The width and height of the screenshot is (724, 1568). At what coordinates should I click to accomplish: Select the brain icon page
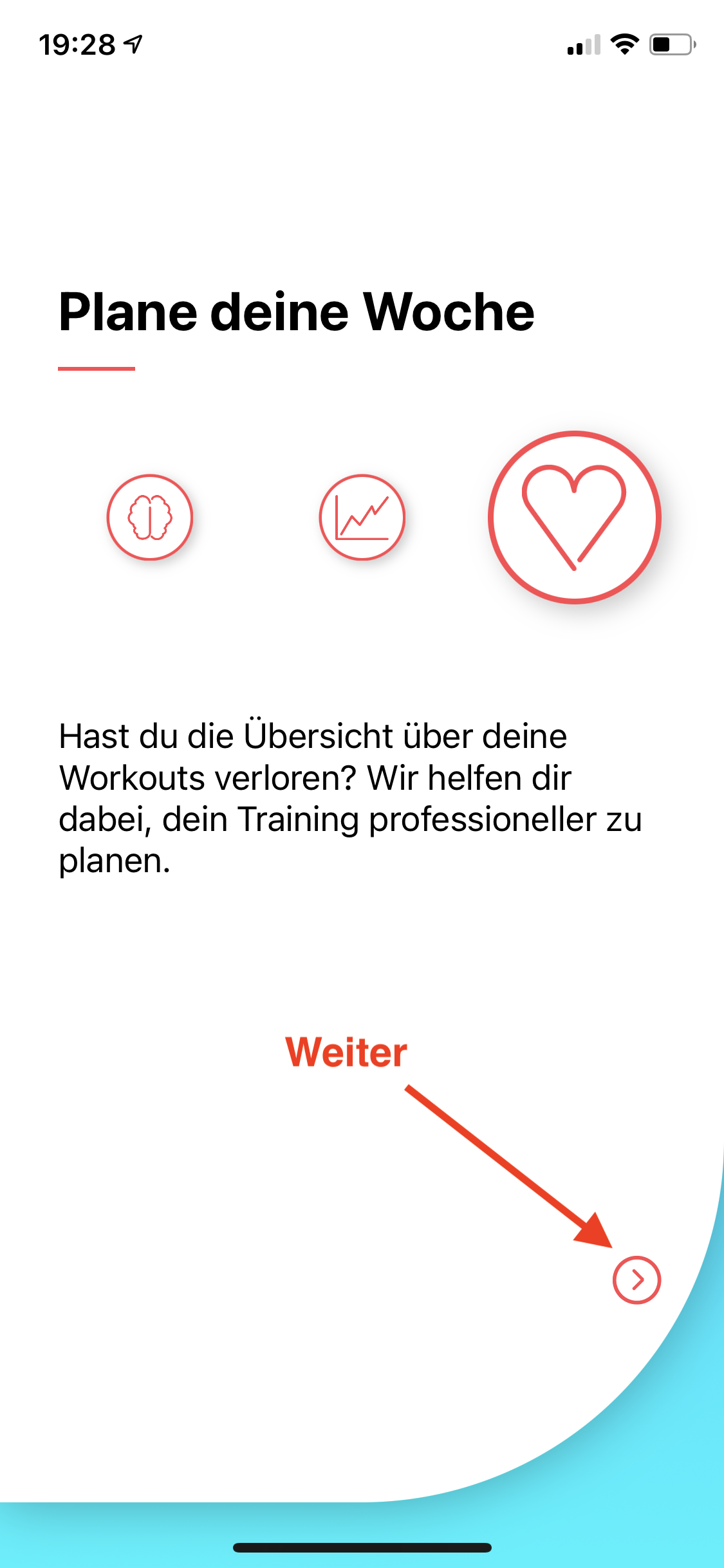click(150, 518)
